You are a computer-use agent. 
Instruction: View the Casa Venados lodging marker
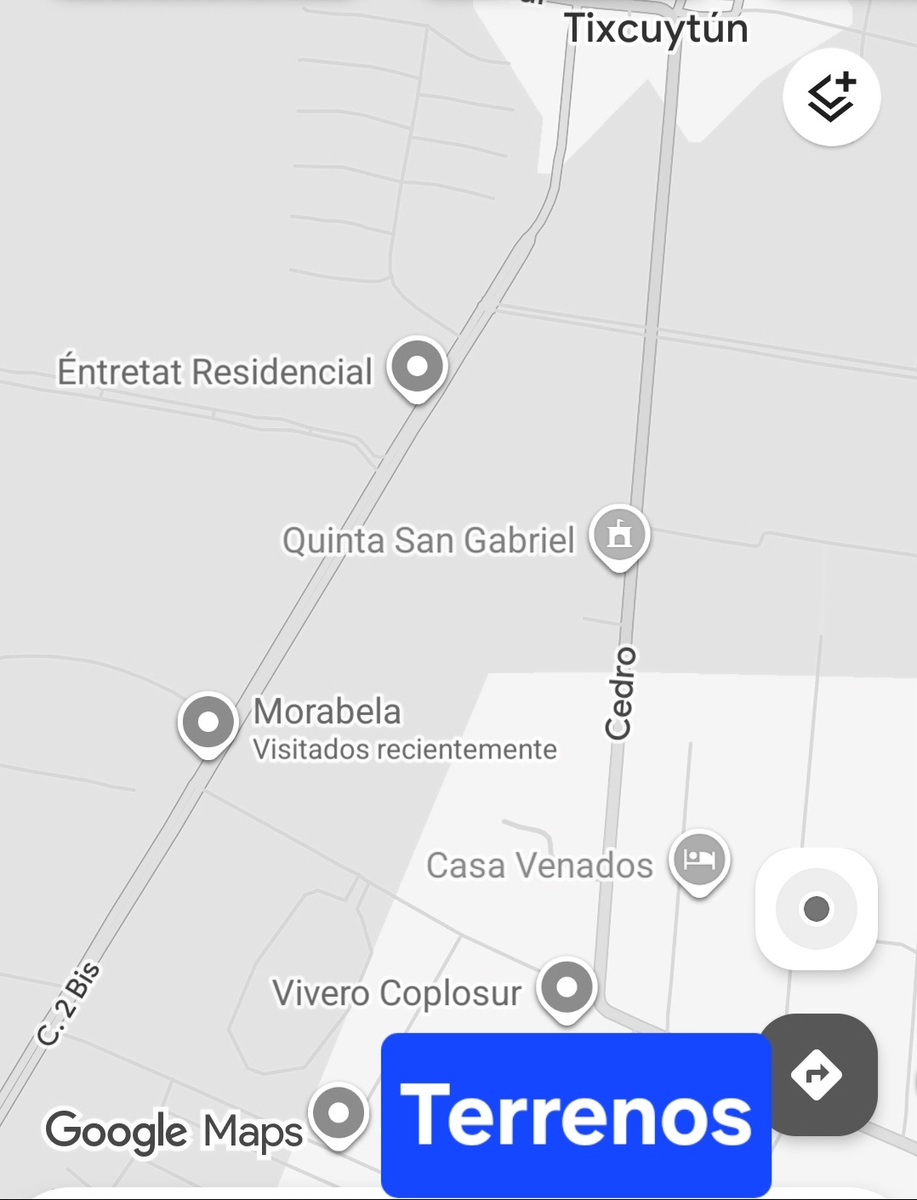pos(699,860)
